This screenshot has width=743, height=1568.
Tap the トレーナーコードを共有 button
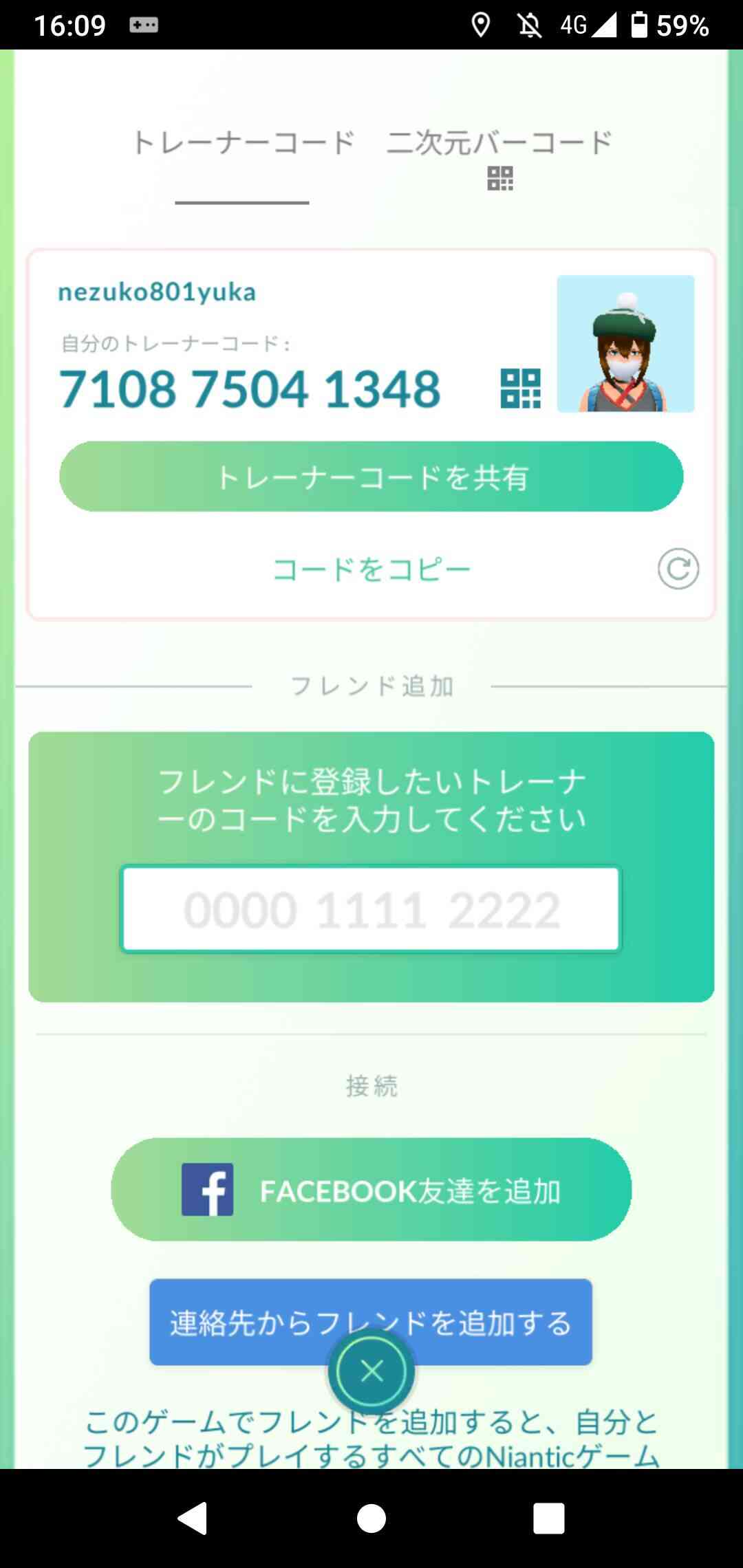pos(371,477)
